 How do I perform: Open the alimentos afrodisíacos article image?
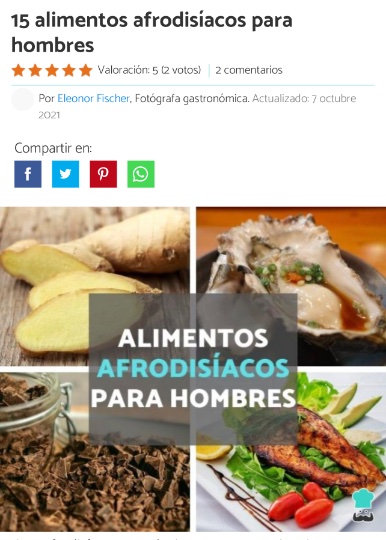click(x=193, y=369)
